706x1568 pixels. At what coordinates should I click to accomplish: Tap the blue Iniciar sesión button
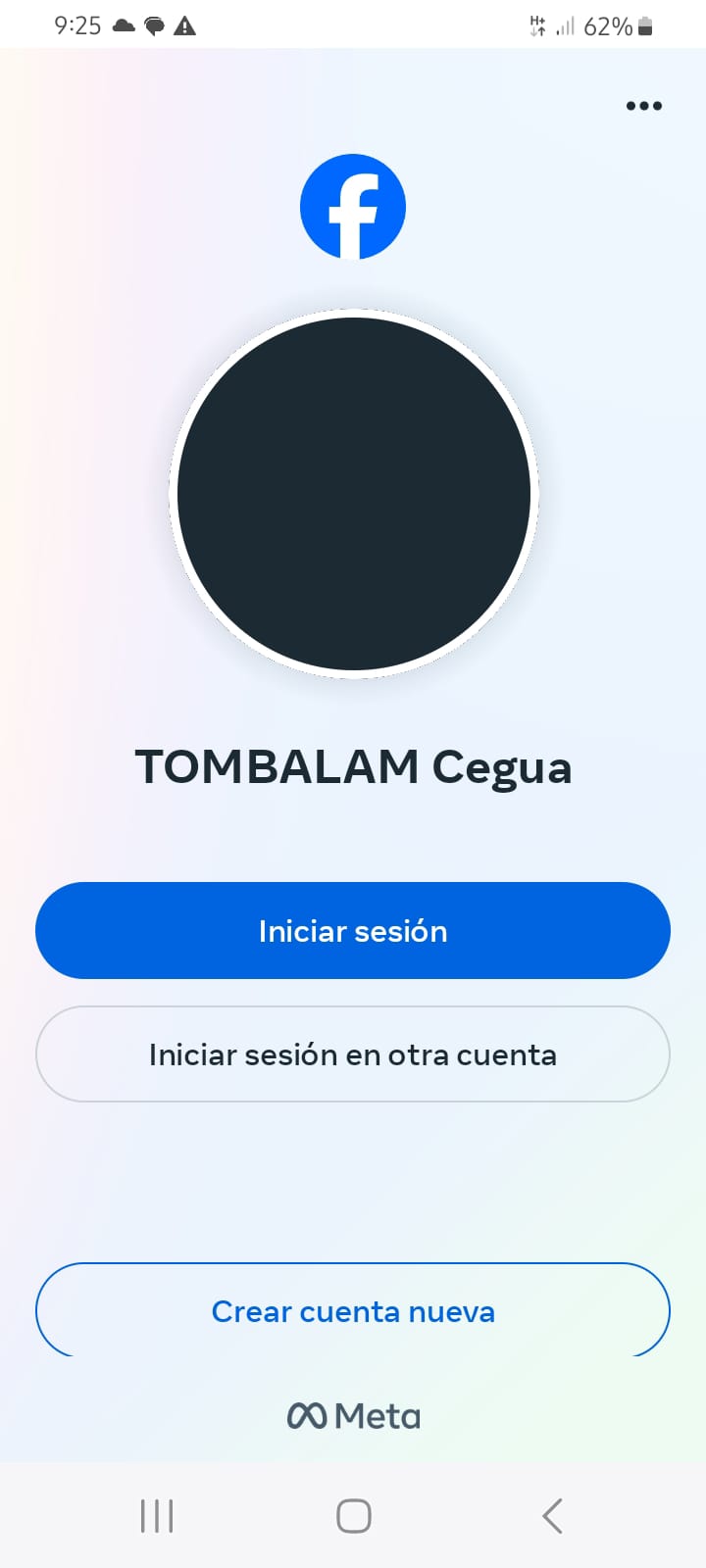click(353, 931)
